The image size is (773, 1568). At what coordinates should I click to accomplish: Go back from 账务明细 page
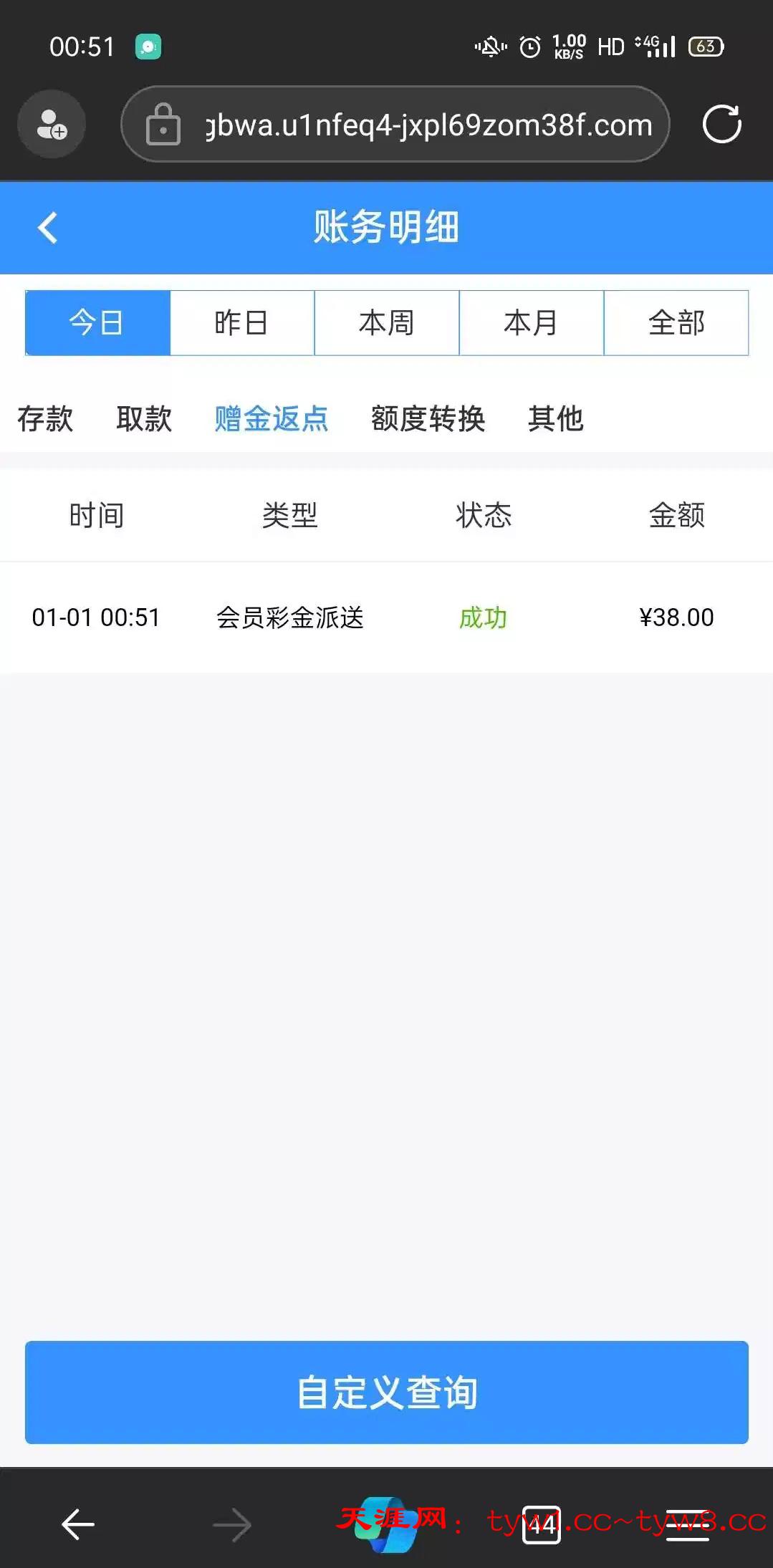(x=47, y=228)
